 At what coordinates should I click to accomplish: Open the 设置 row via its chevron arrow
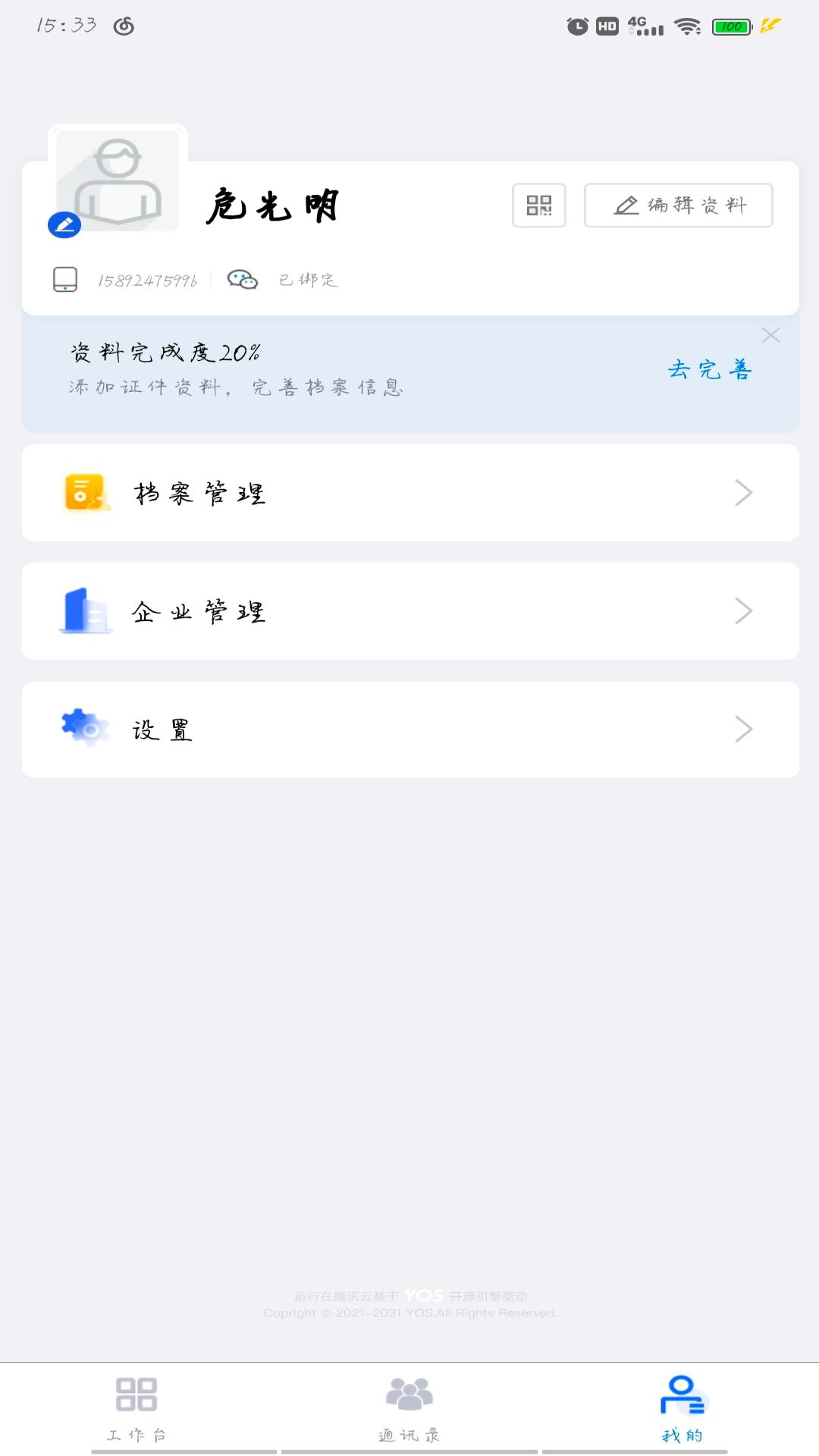click(x=745, y=728)
